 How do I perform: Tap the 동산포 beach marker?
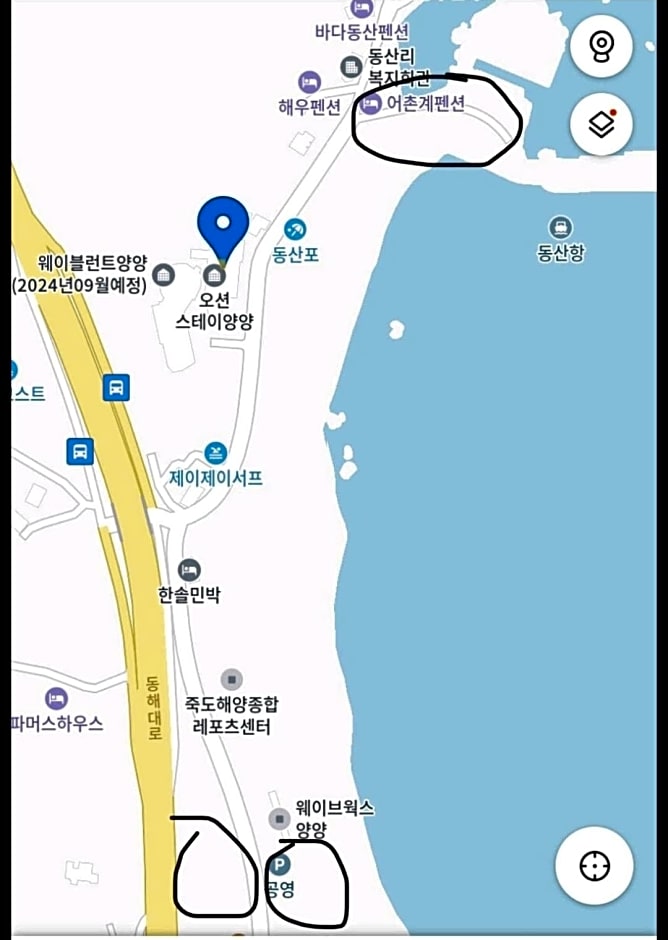point(295,230)
